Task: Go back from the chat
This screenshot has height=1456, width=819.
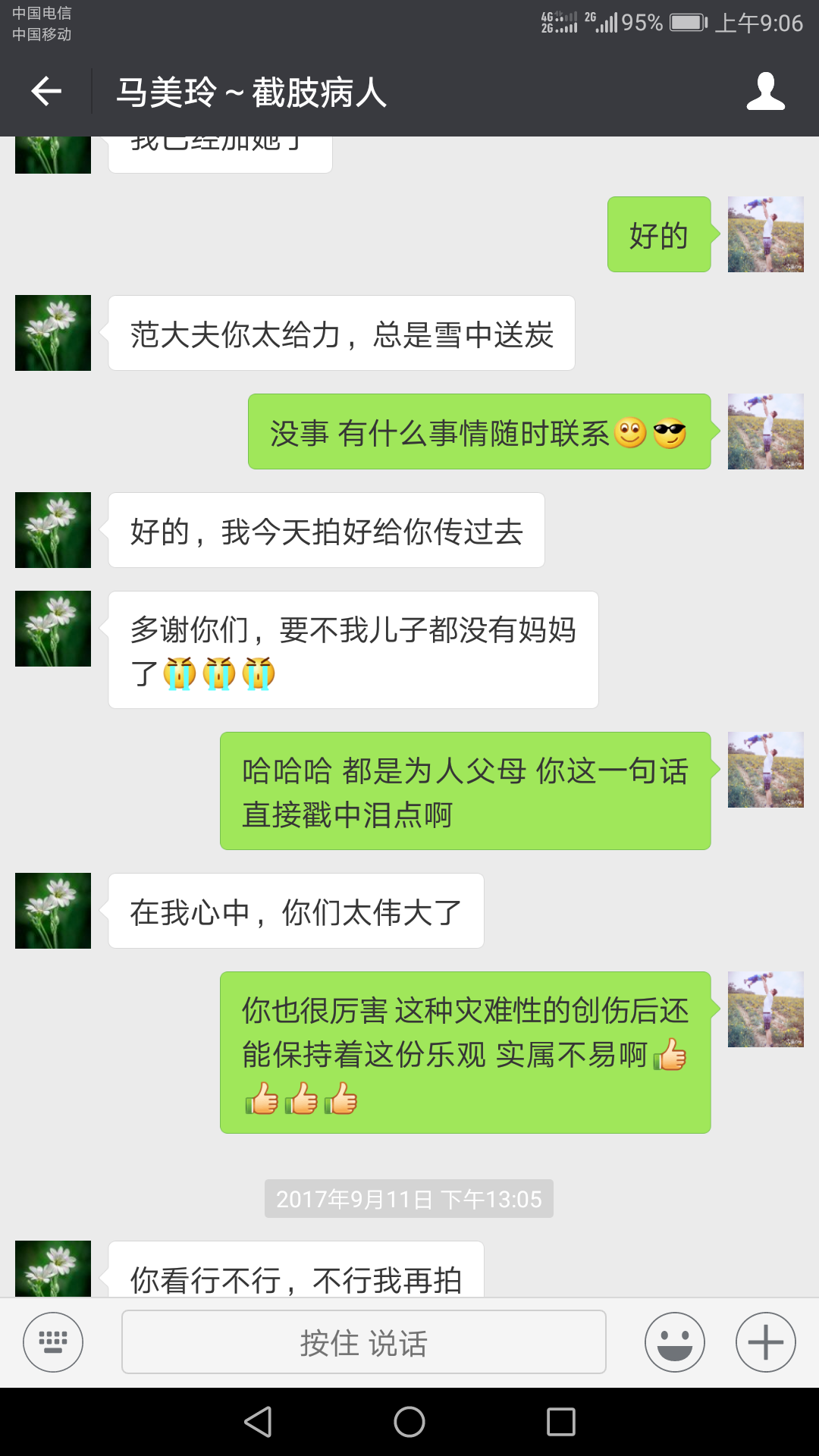Action: (45, 92)
